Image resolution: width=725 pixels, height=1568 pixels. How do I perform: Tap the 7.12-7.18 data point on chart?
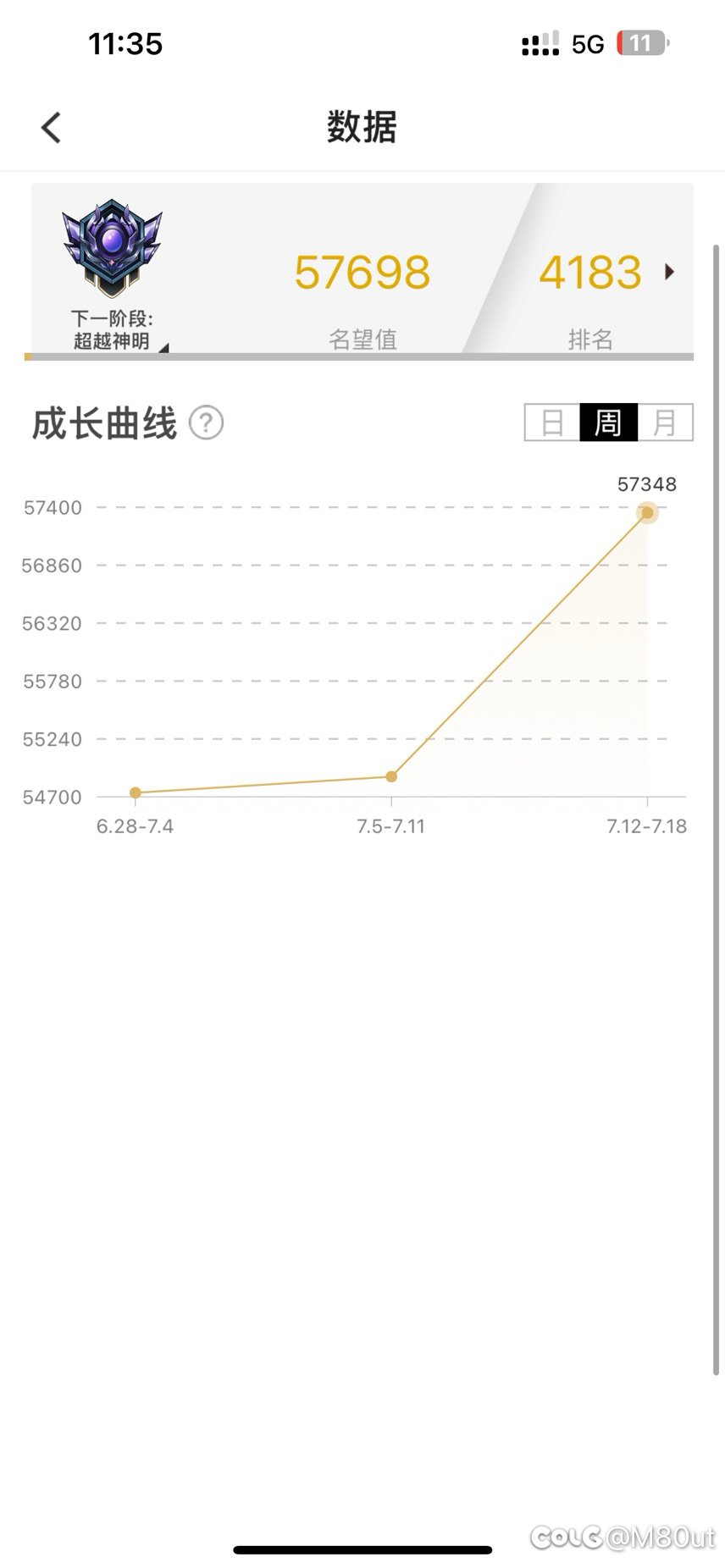647,512
